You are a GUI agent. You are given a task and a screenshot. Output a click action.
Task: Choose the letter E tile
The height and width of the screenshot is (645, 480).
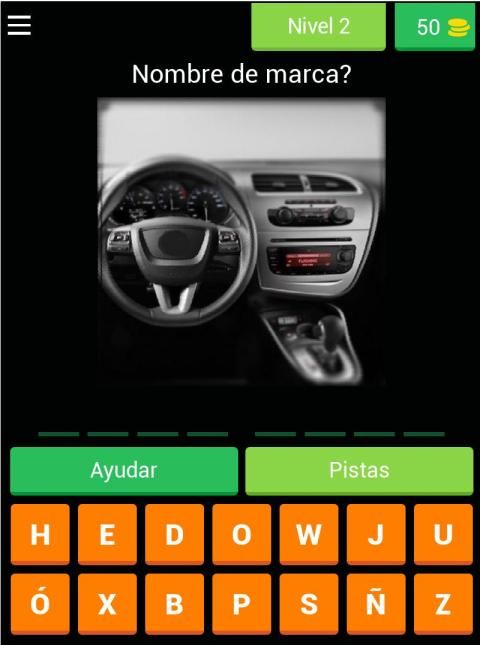pos(107,534)
